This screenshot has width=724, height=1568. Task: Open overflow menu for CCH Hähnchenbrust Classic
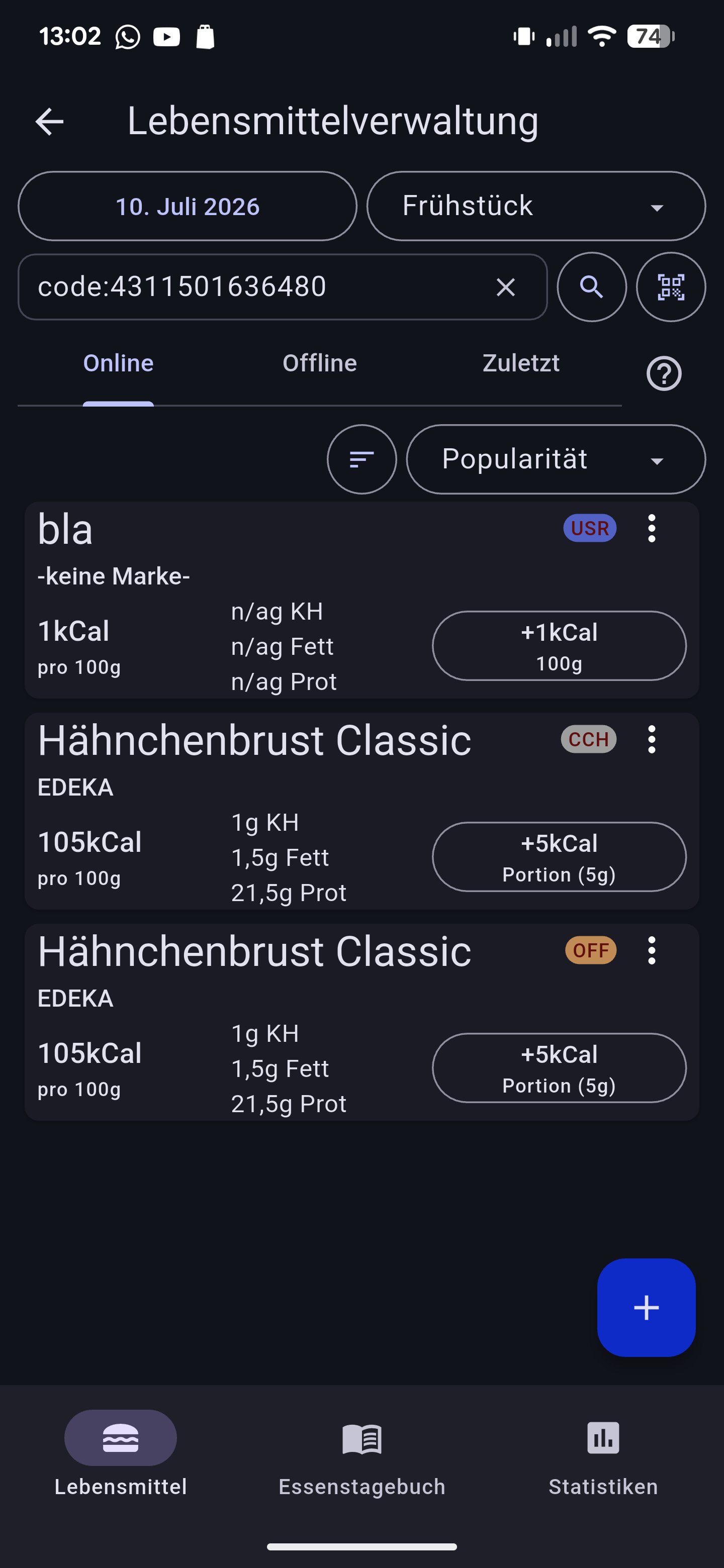click(x=652, y=740)
